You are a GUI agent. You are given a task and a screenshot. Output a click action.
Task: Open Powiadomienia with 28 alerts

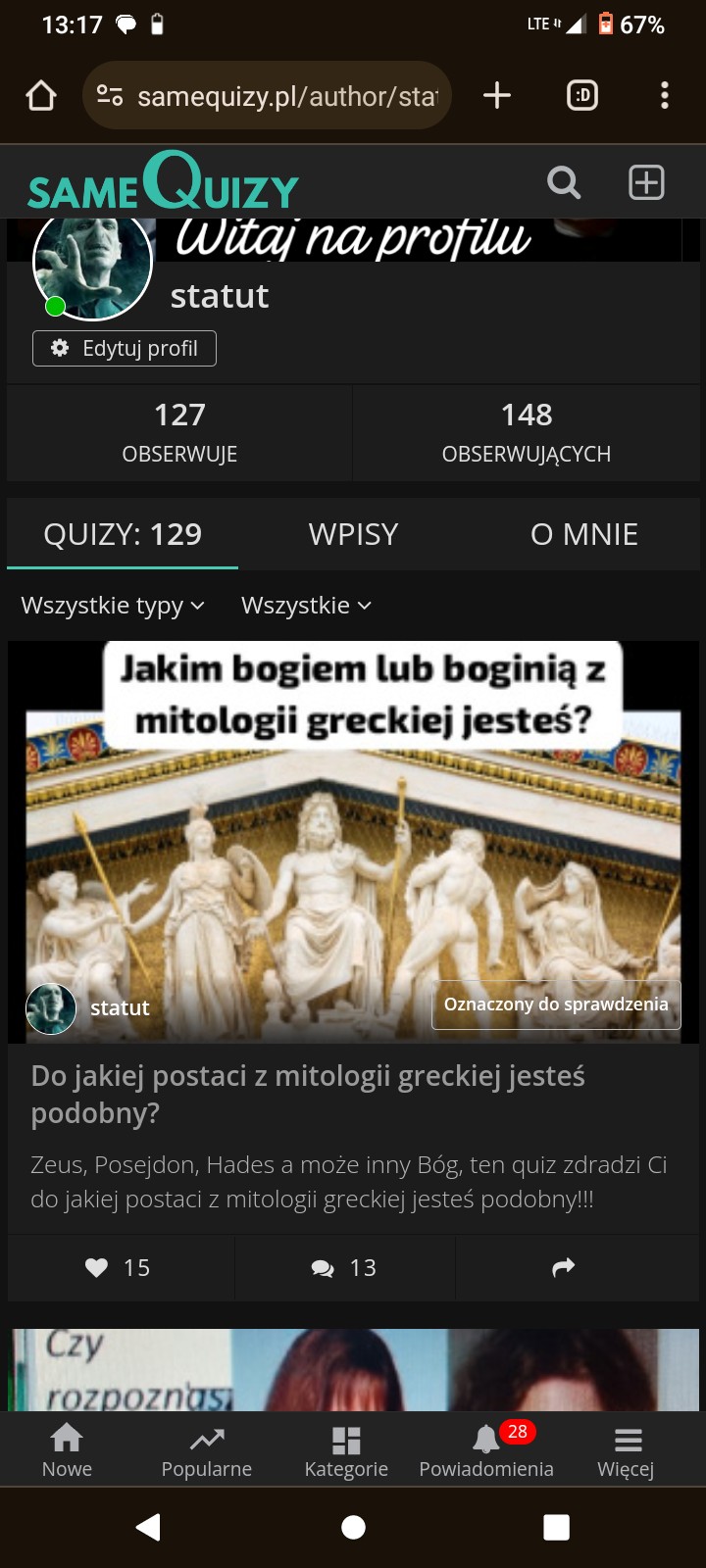click(x=486, y=1450)
